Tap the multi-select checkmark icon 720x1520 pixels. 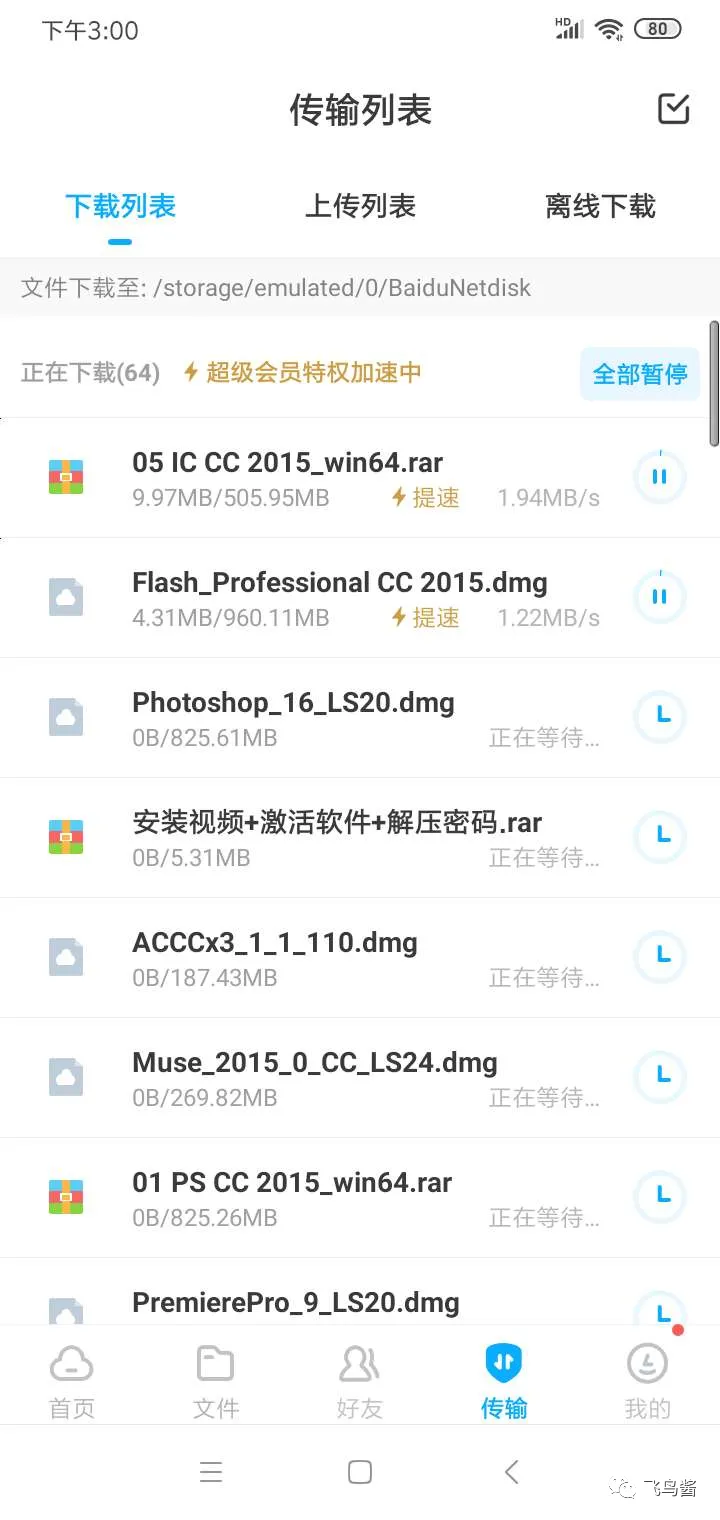click(674, 109)
